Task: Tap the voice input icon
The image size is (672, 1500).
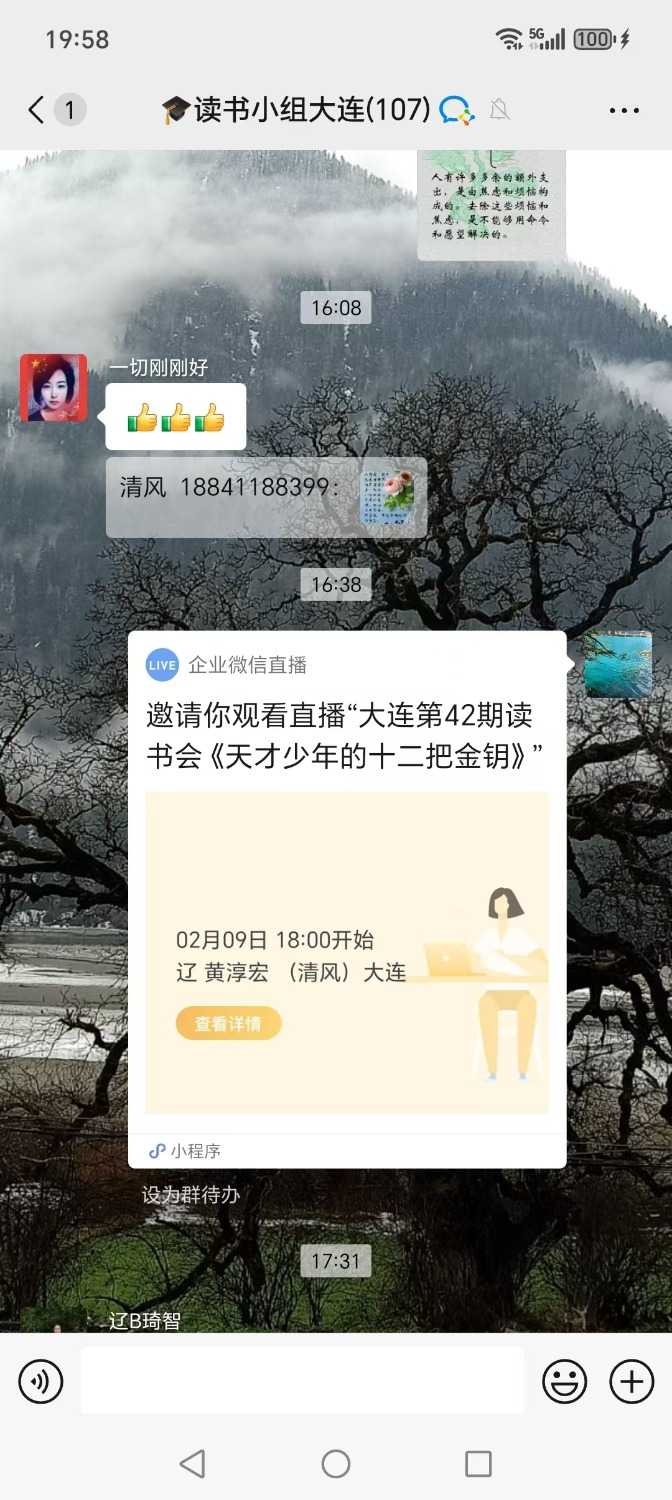Action: pyautogui.click(x=41, y=1382)
